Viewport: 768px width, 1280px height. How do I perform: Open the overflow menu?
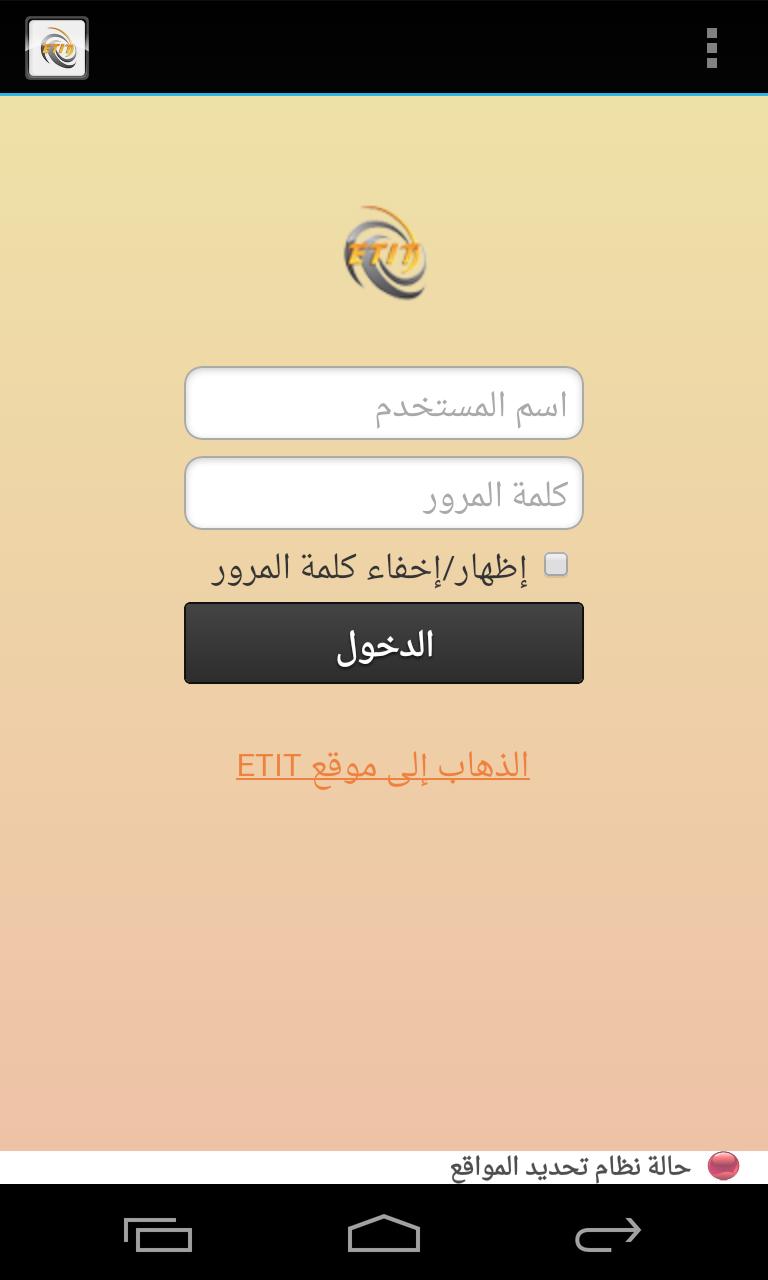[711, 48]
